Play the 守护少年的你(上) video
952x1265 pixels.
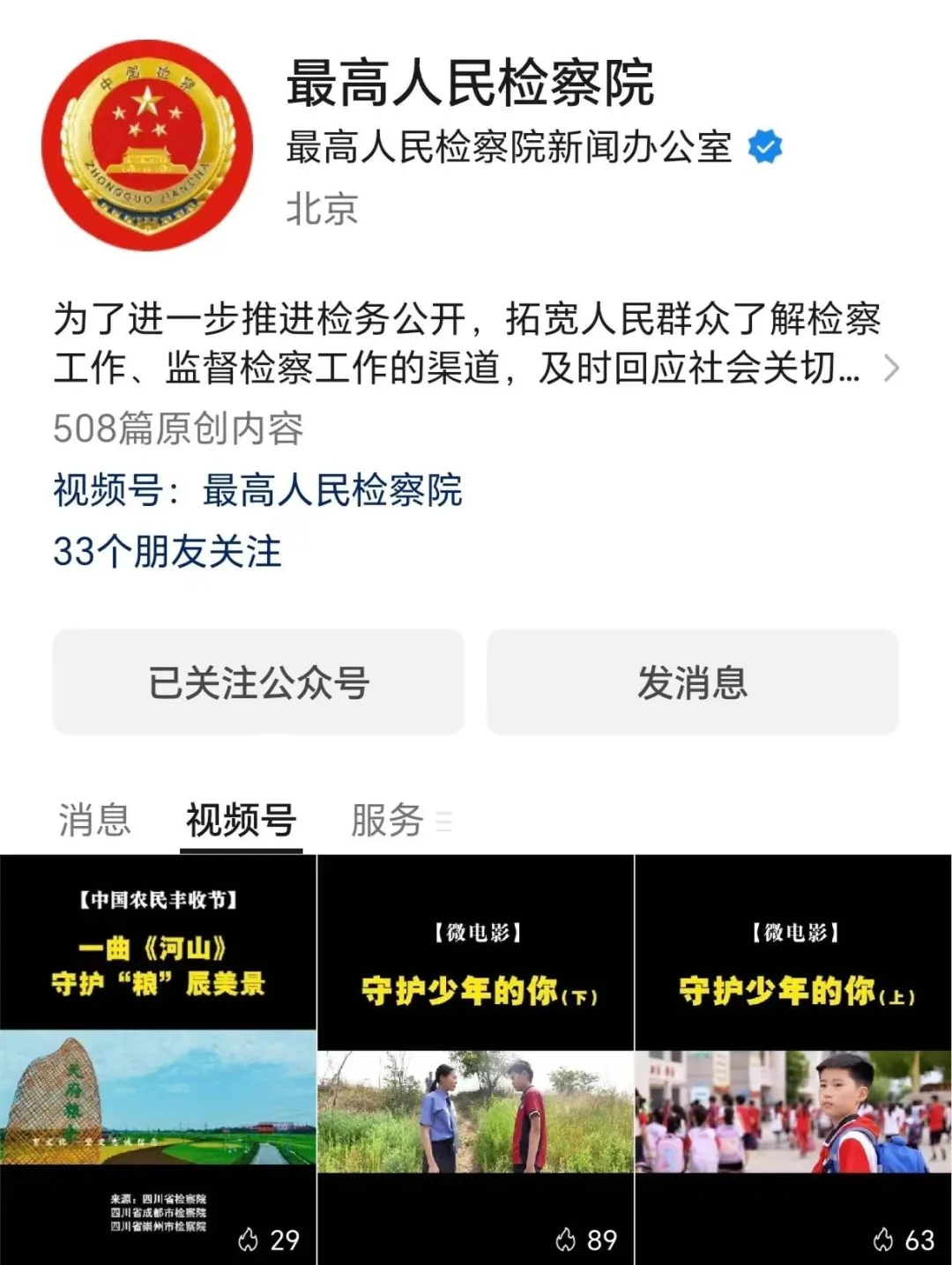[x=793, y=1058]
